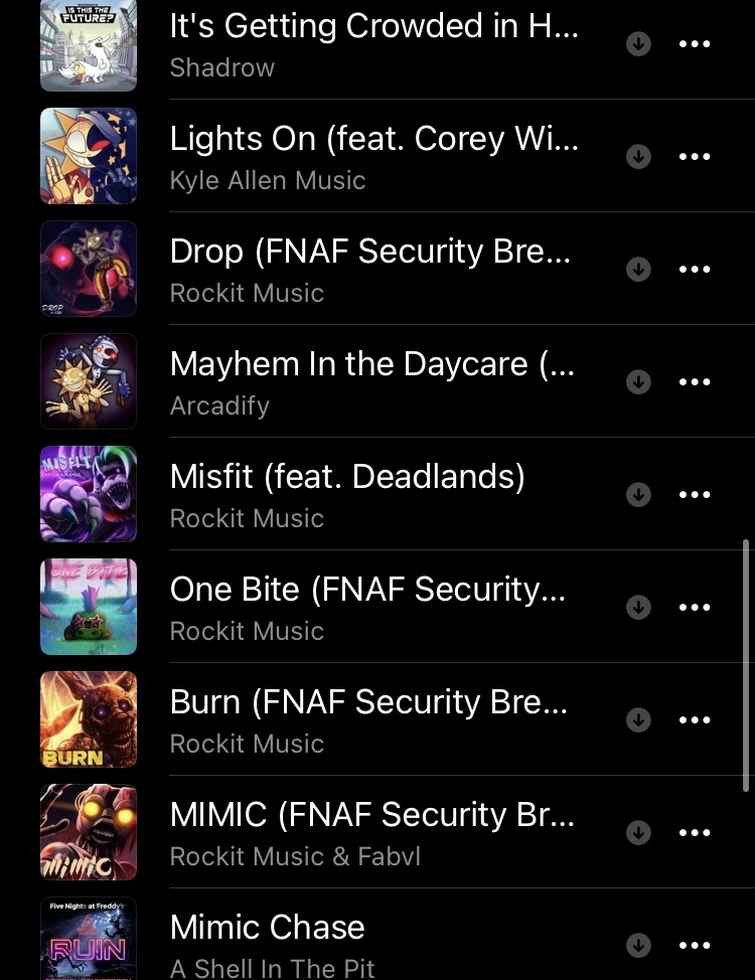This screenshot has height=980, width=755.
Task: Expand options for "One Bite" track
Action: pos(694,607)
